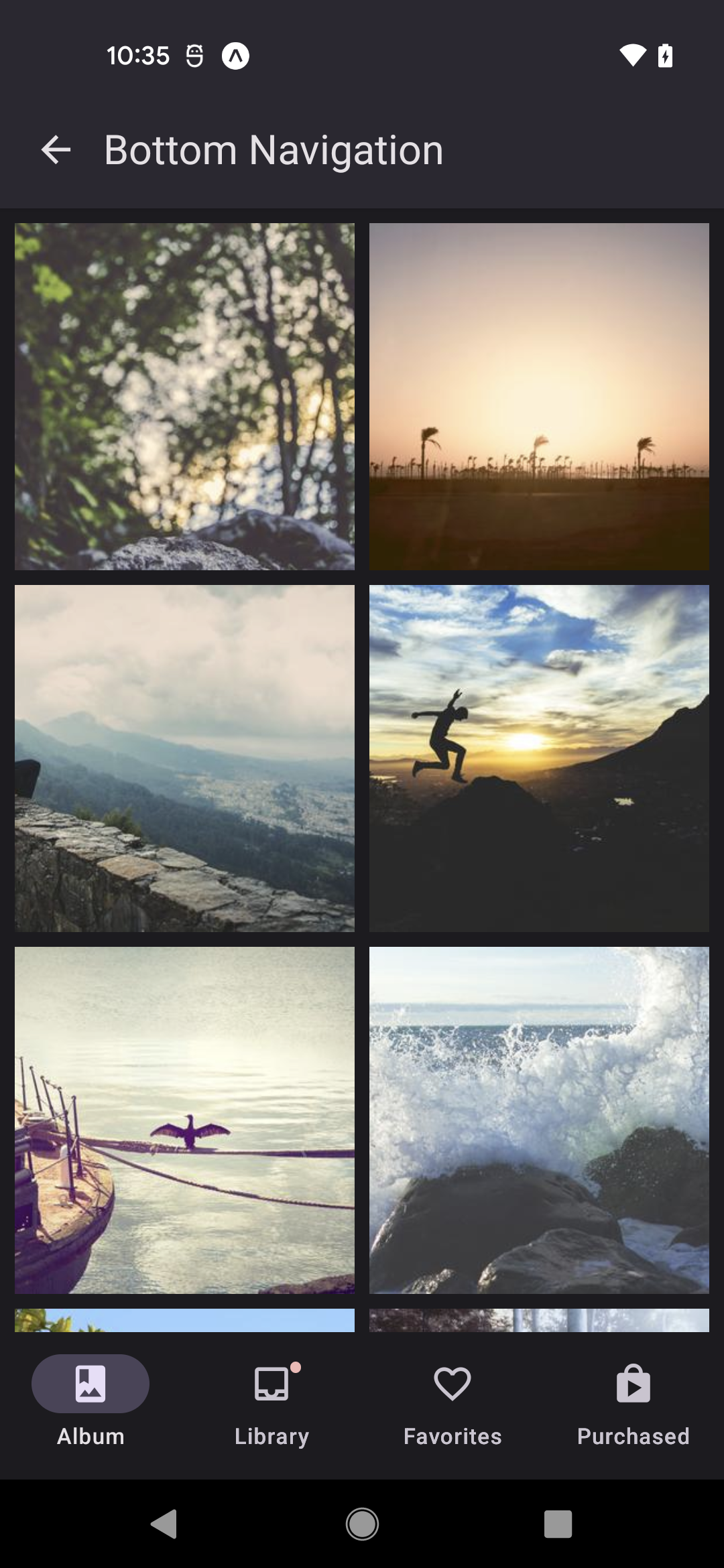Open recent apps from navigation bar
724x1568 pixels.
pyautogui.click(x=558, y=1524)
